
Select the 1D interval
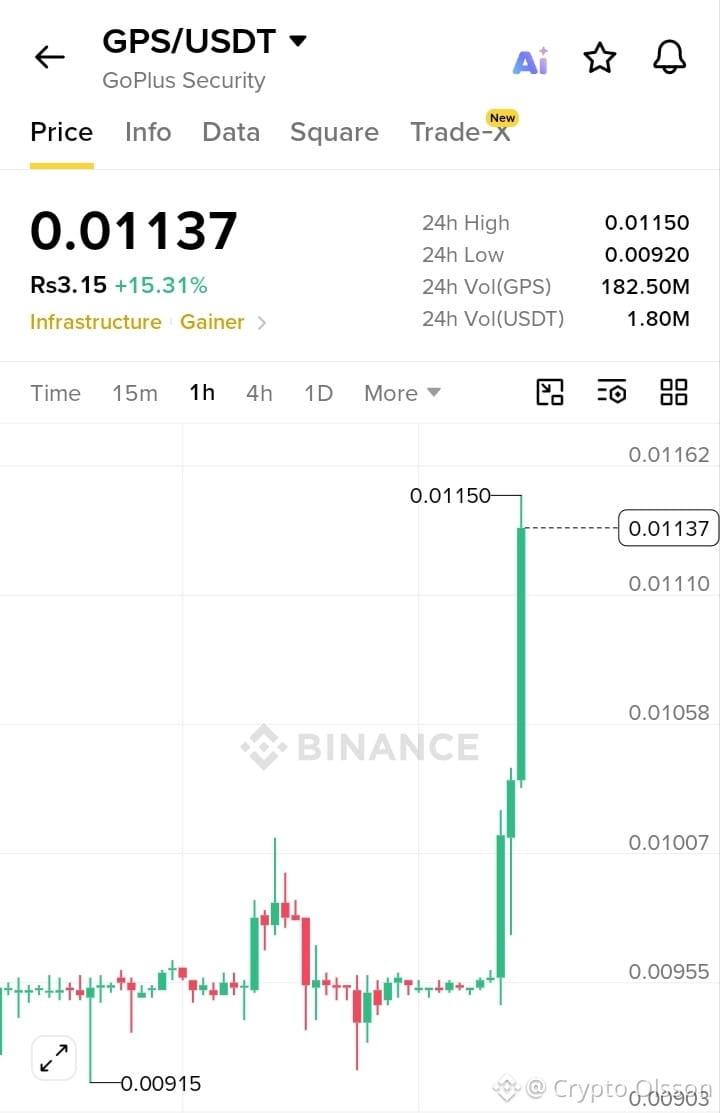pos(318,393)
